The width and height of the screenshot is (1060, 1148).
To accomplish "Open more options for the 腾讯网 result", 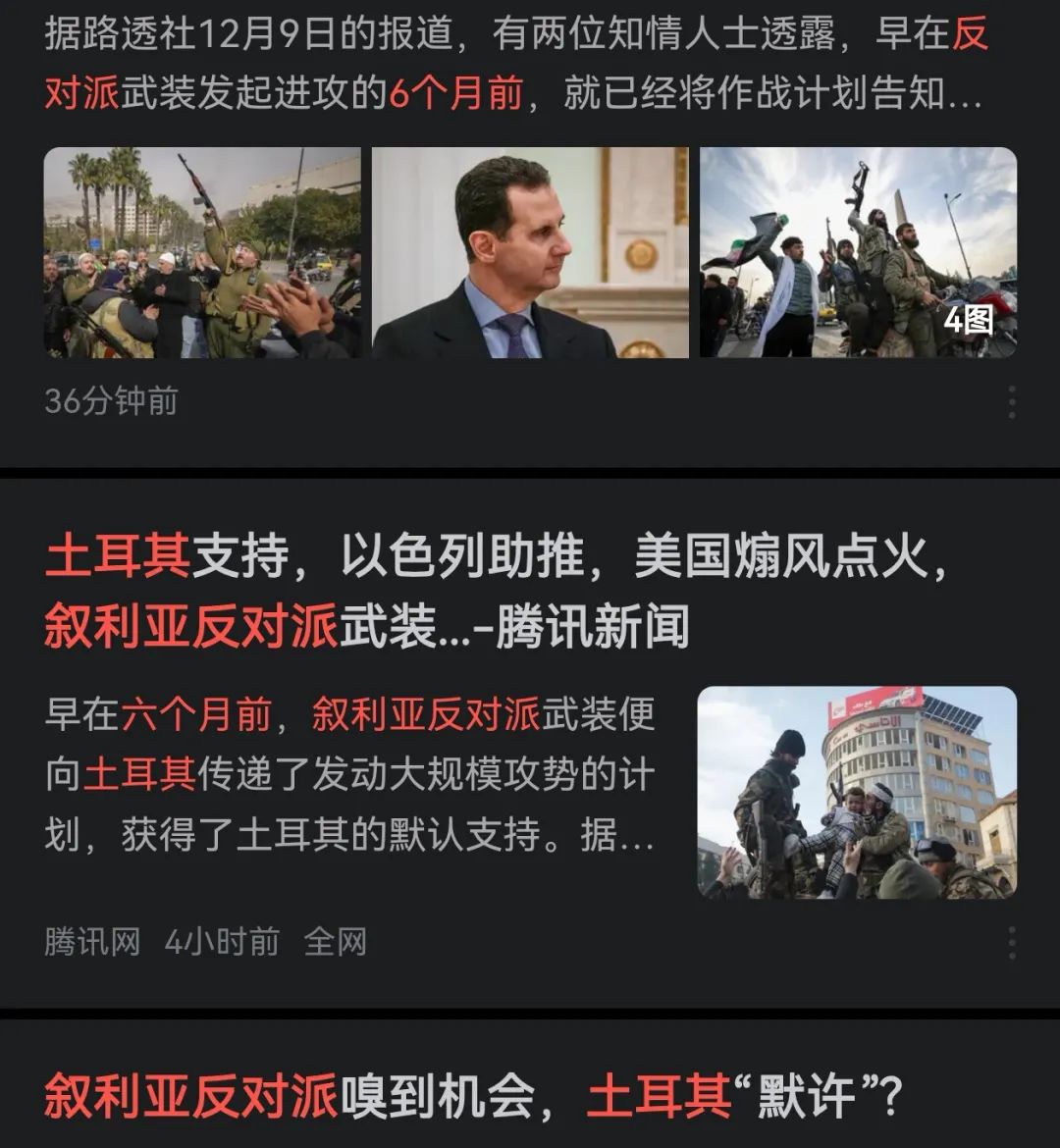I will point(1011,943).
